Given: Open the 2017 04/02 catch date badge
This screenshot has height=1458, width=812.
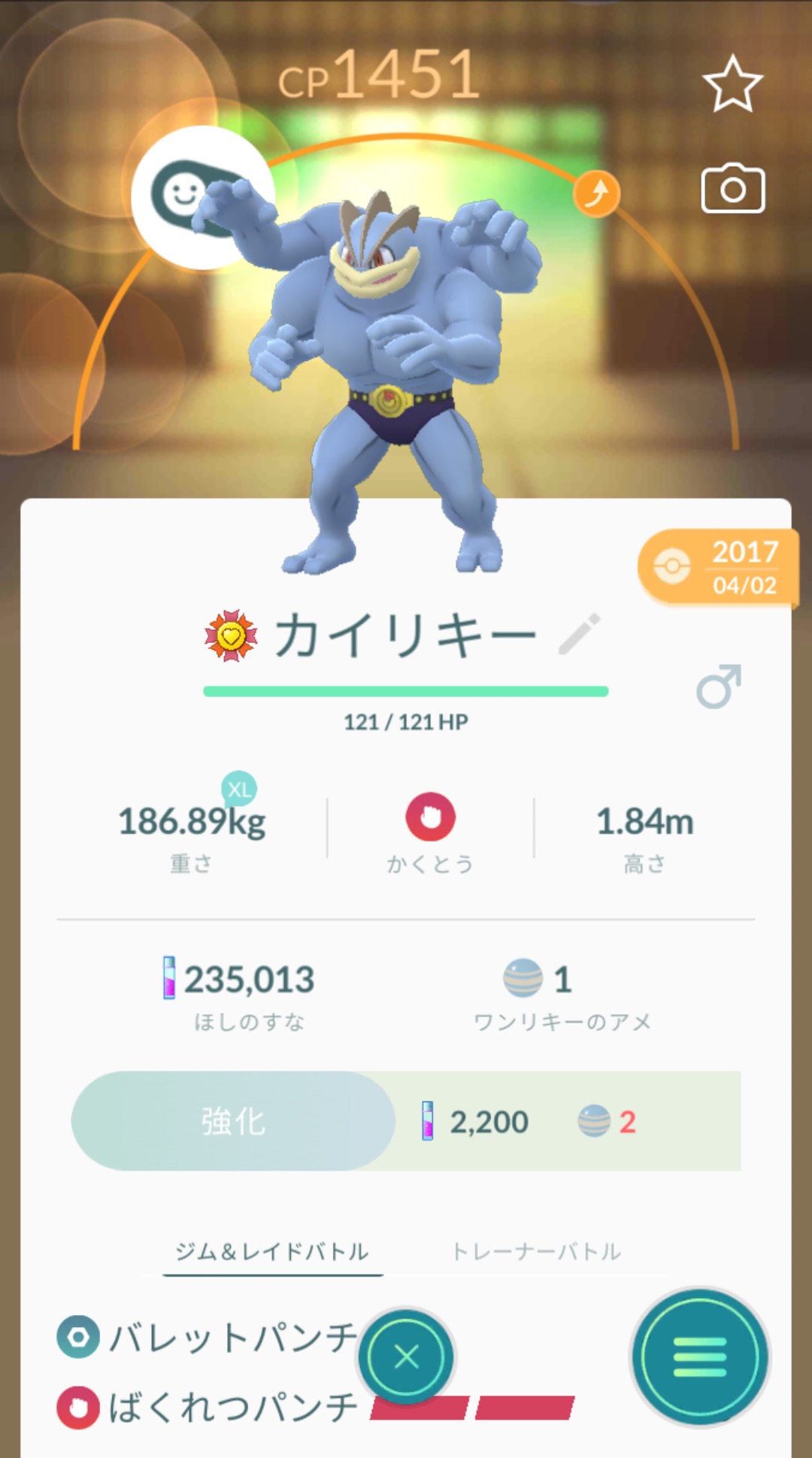Looking at the screenshot, I should point(718,568).
